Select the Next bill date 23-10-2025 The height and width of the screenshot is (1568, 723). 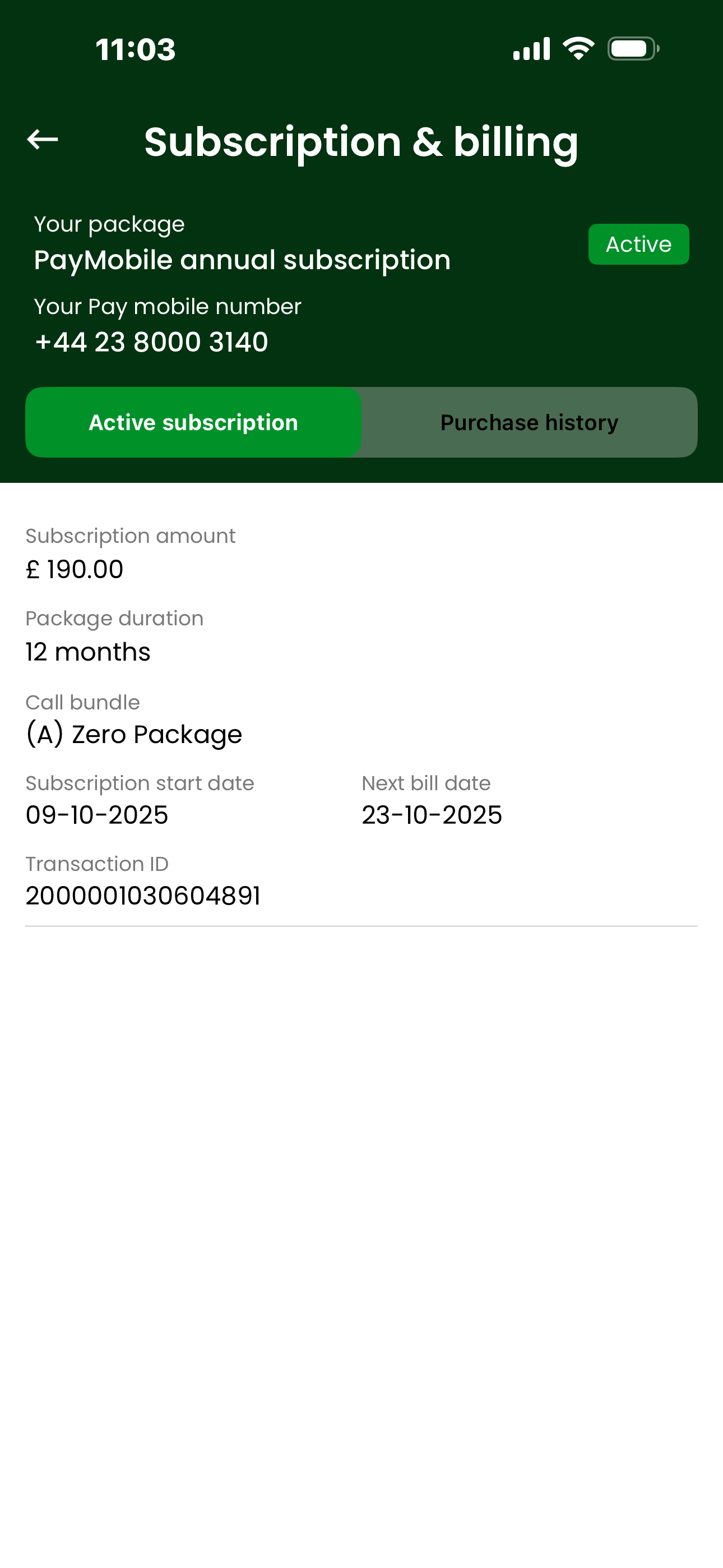431,814
